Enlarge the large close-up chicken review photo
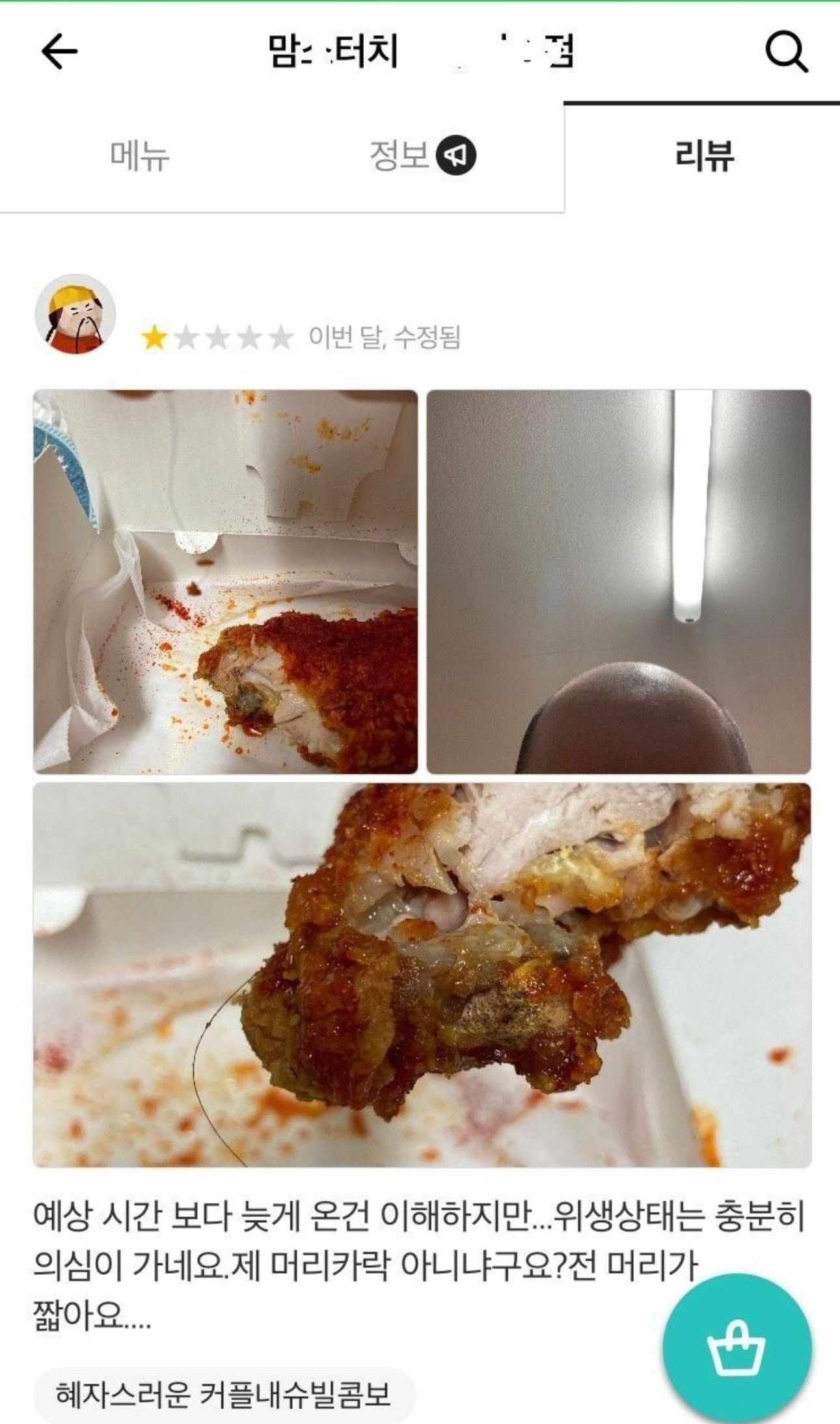This screenshot has height=1424, width=840. (422, 974)
